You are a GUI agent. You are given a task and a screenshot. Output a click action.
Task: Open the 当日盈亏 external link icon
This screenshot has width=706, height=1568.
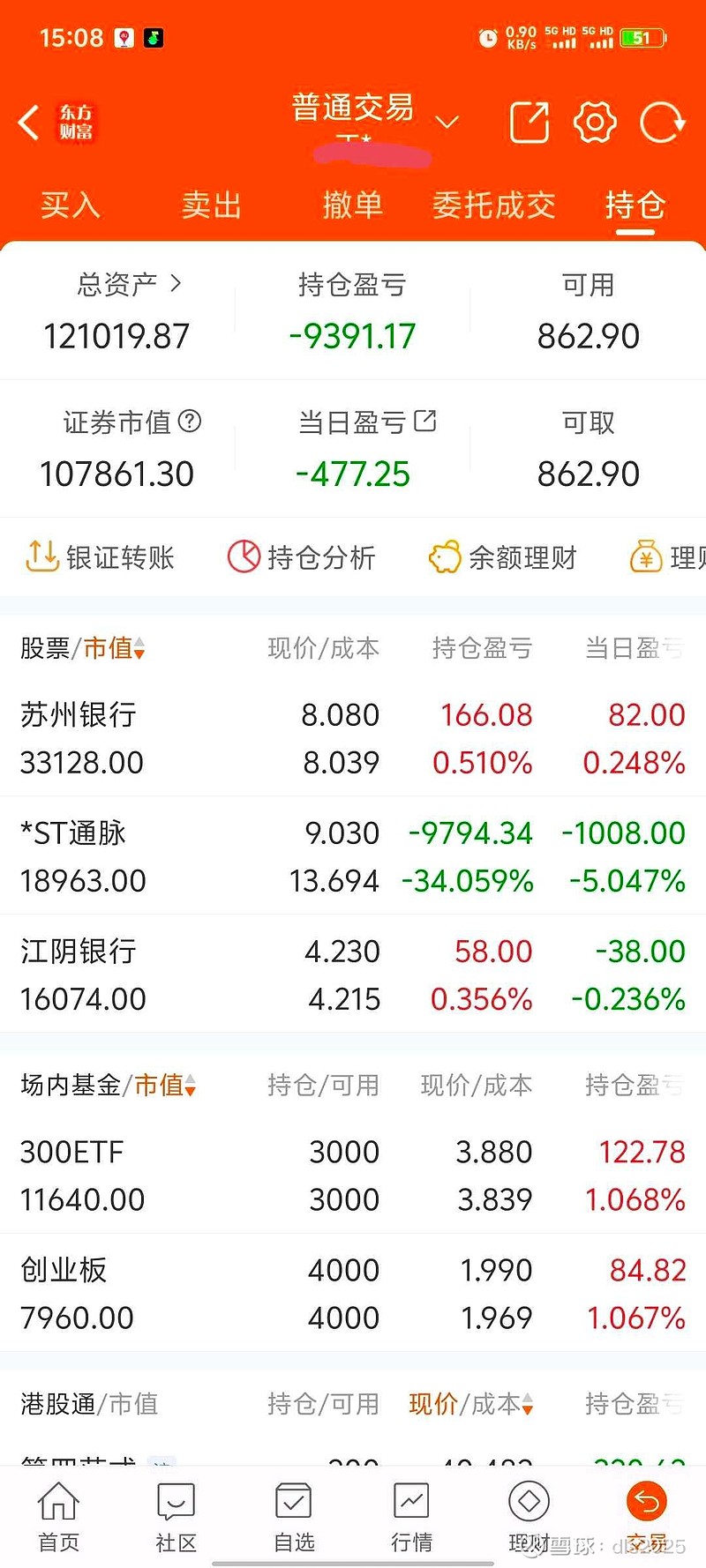pos(427,422)
